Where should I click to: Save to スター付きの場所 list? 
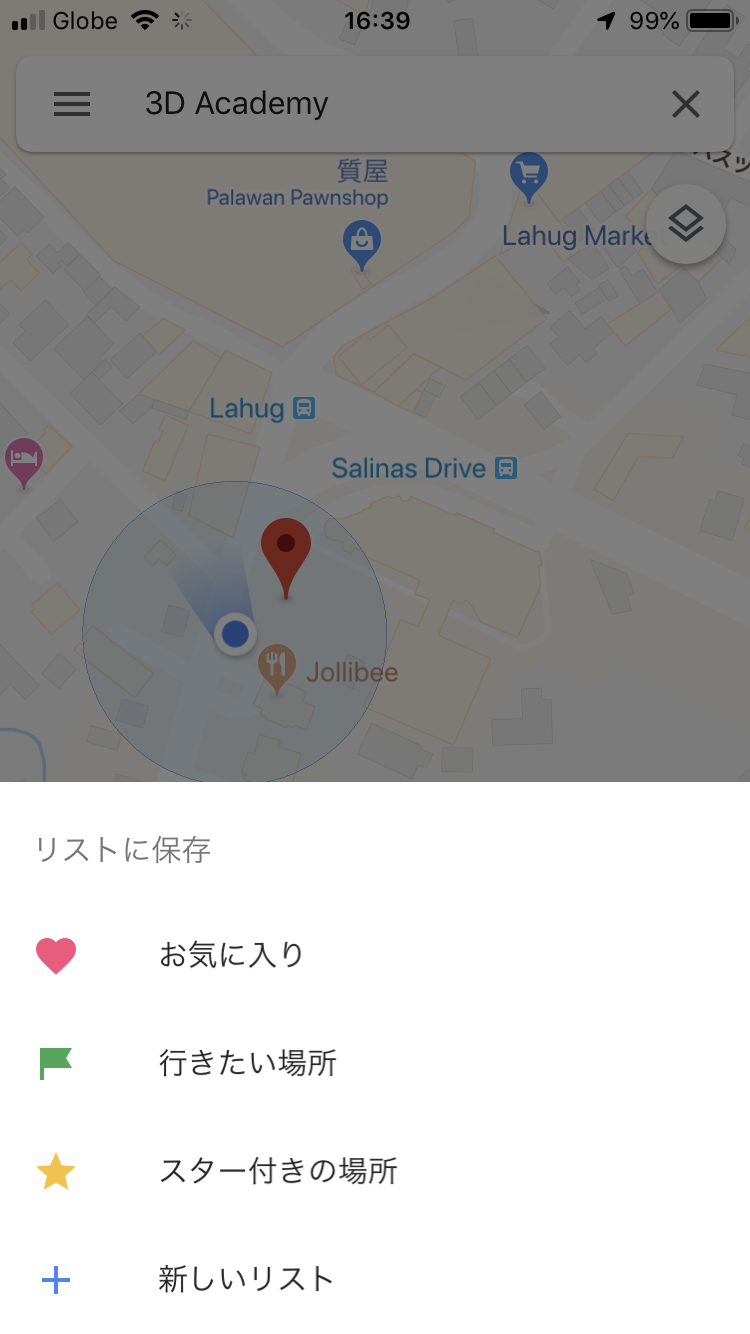point(278,1171)
